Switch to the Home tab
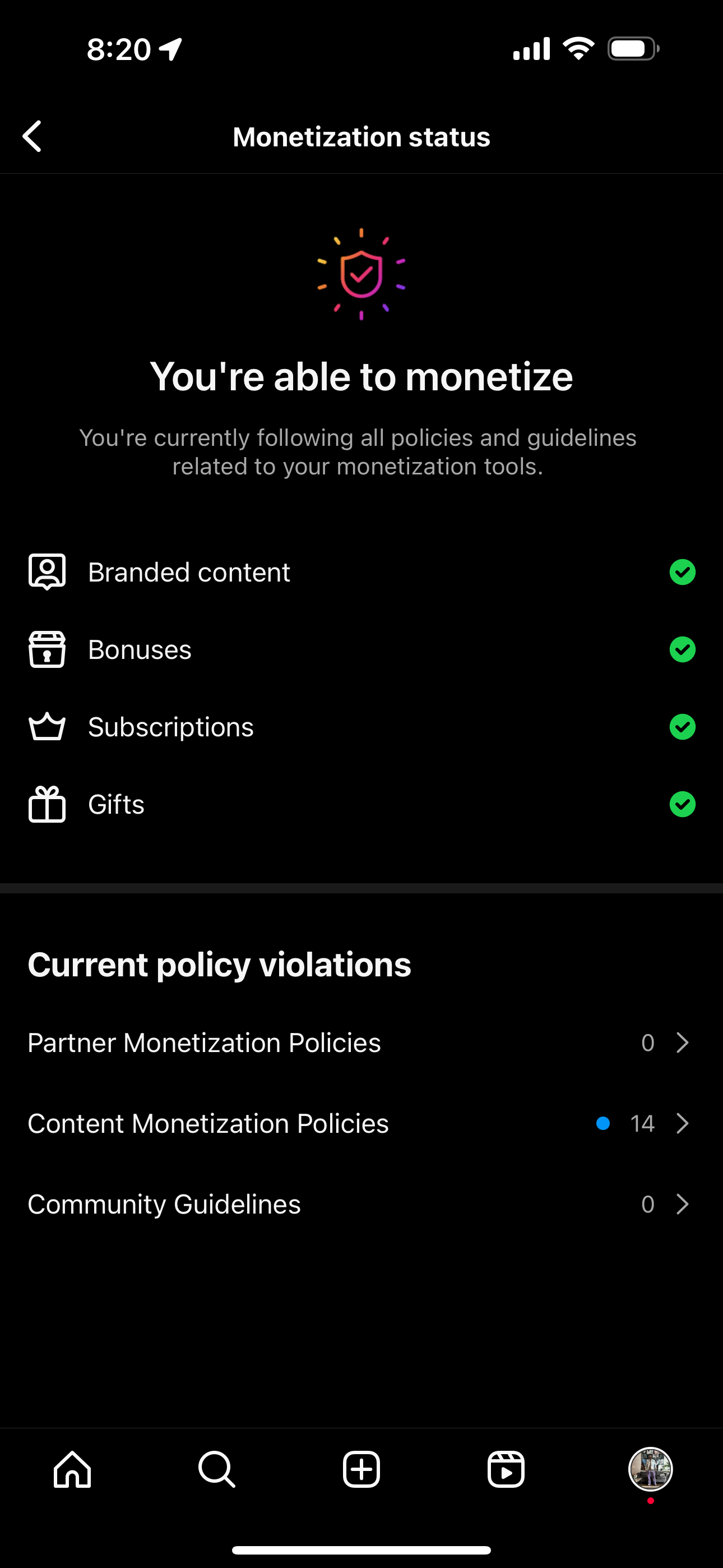Viewport: 723px width, 1568px height. click(72, 1469)
